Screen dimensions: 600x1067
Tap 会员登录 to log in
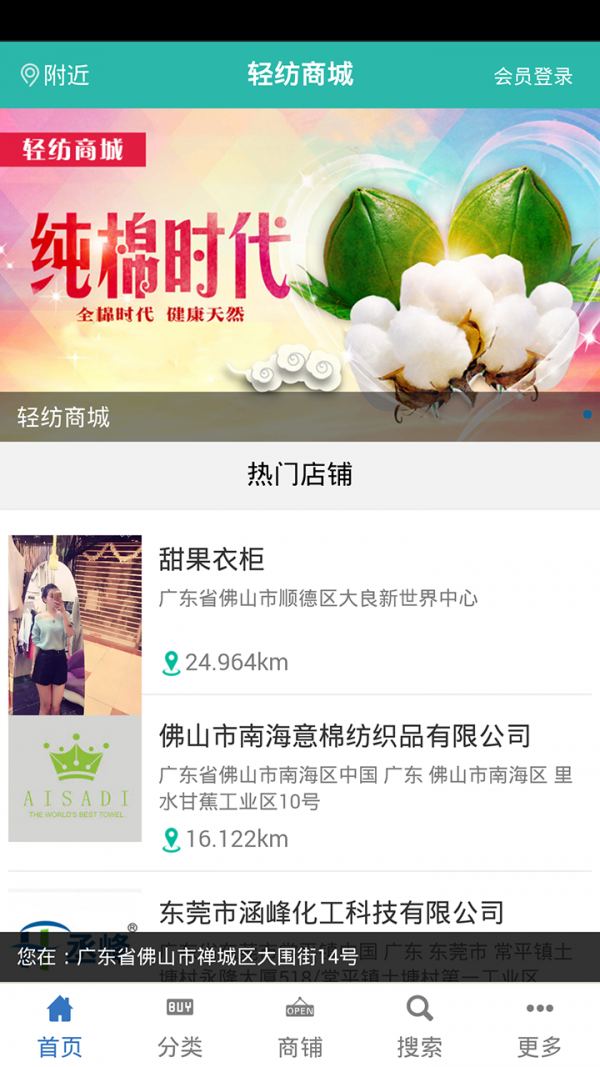pos(532,76)
